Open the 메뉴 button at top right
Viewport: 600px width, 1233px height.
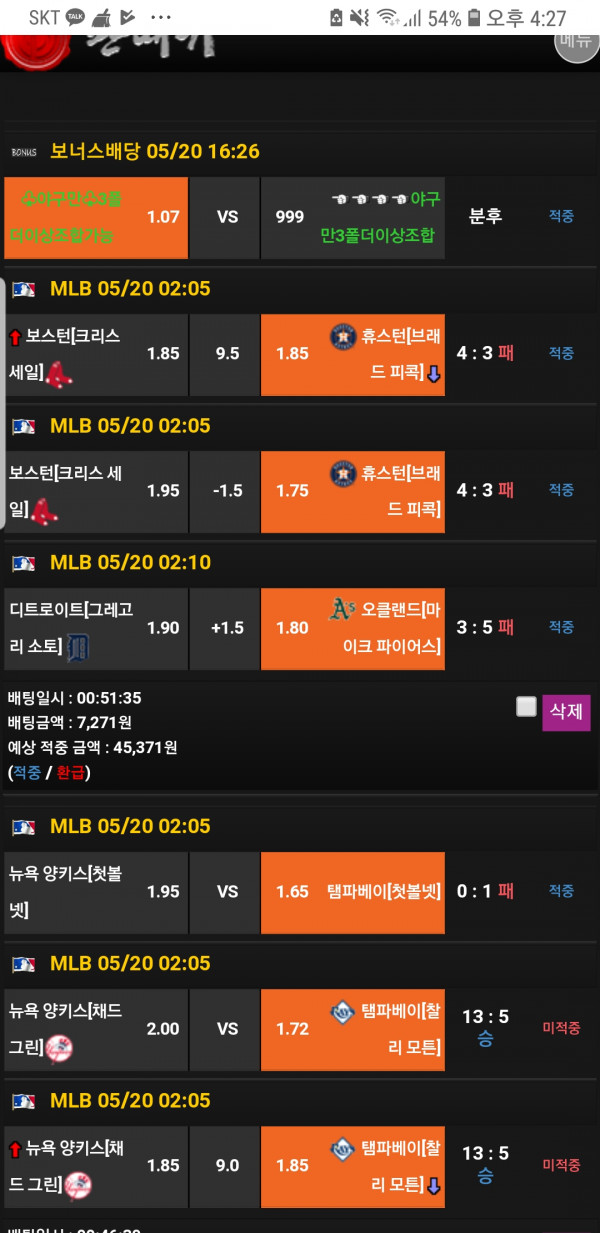click(576, 44)
